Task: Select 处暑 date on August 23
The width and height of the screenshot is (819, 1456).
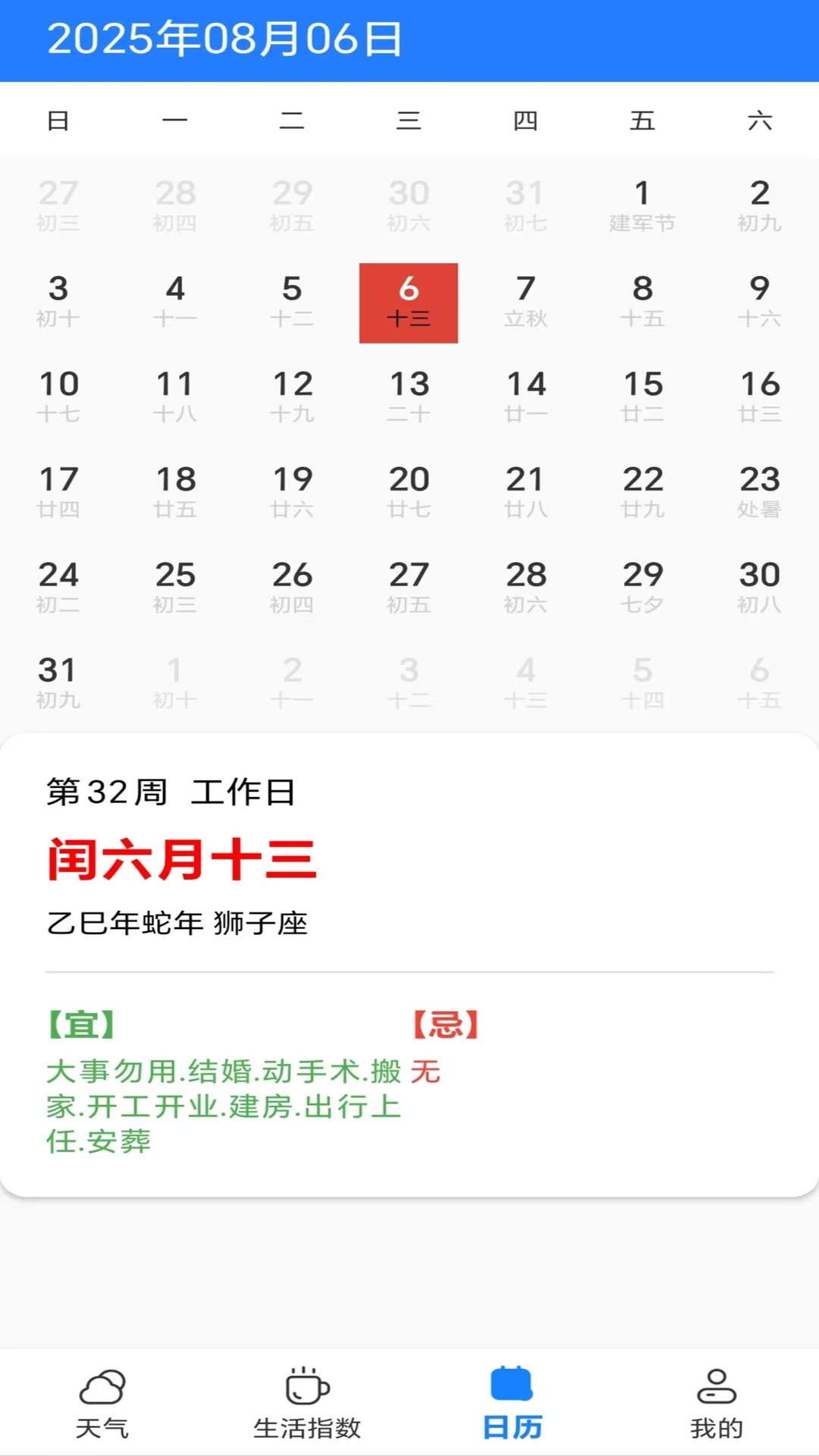Action: click(758, 491)
